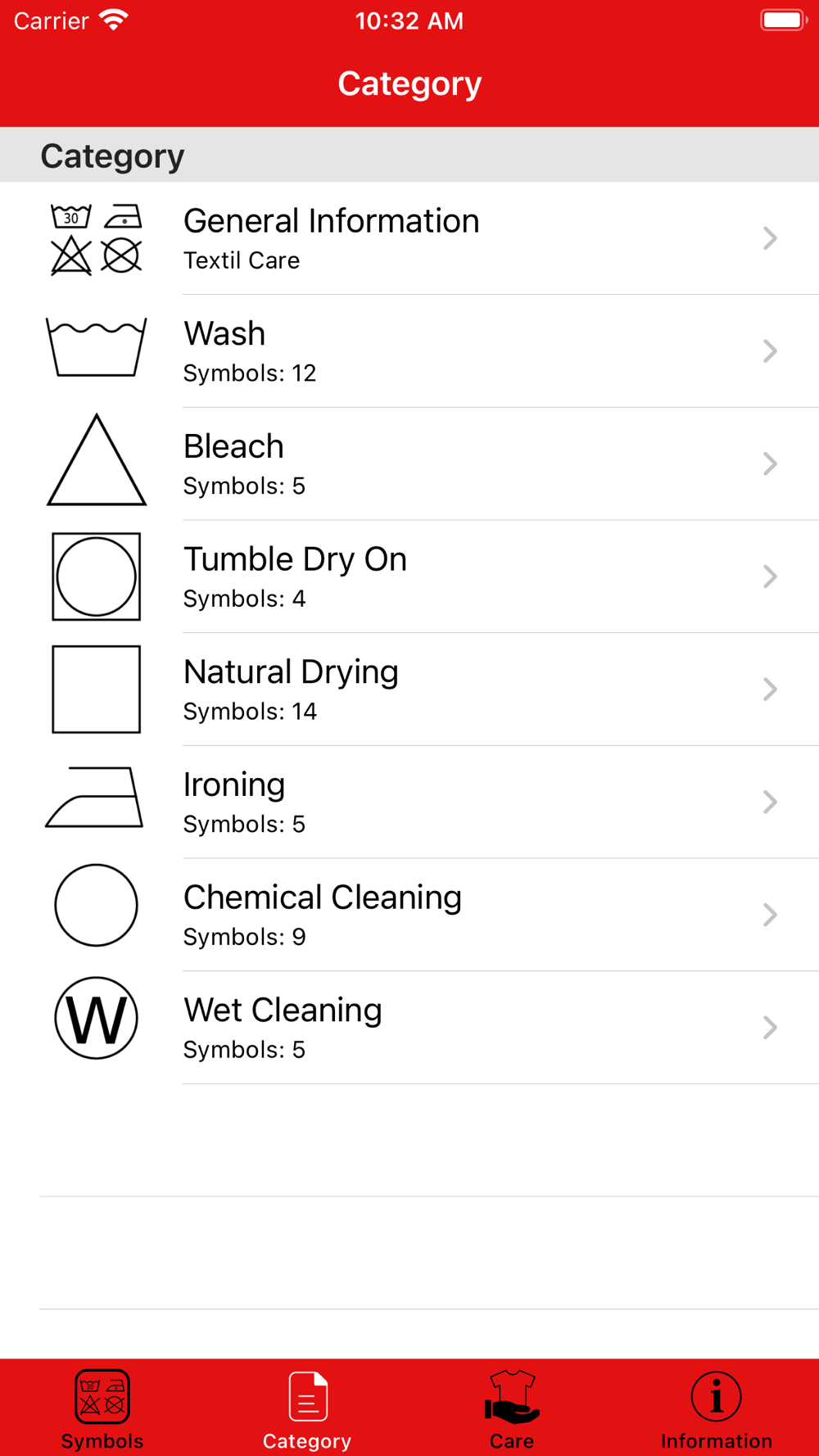View the Bleach symbols list
819x1456 pixels.
point(409,464)
